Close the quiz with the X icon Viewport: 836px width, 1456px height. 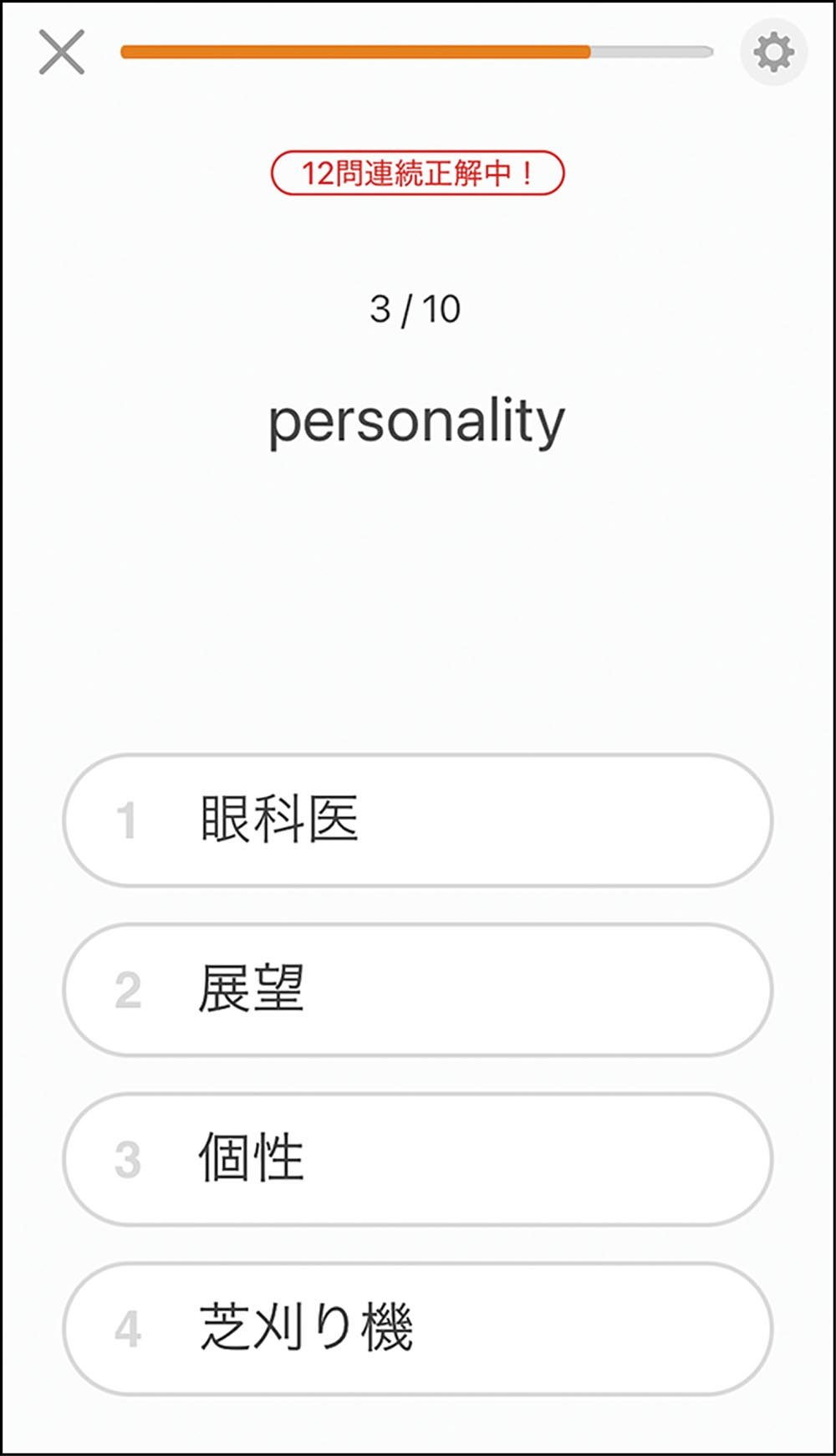[x=62, y=52]
